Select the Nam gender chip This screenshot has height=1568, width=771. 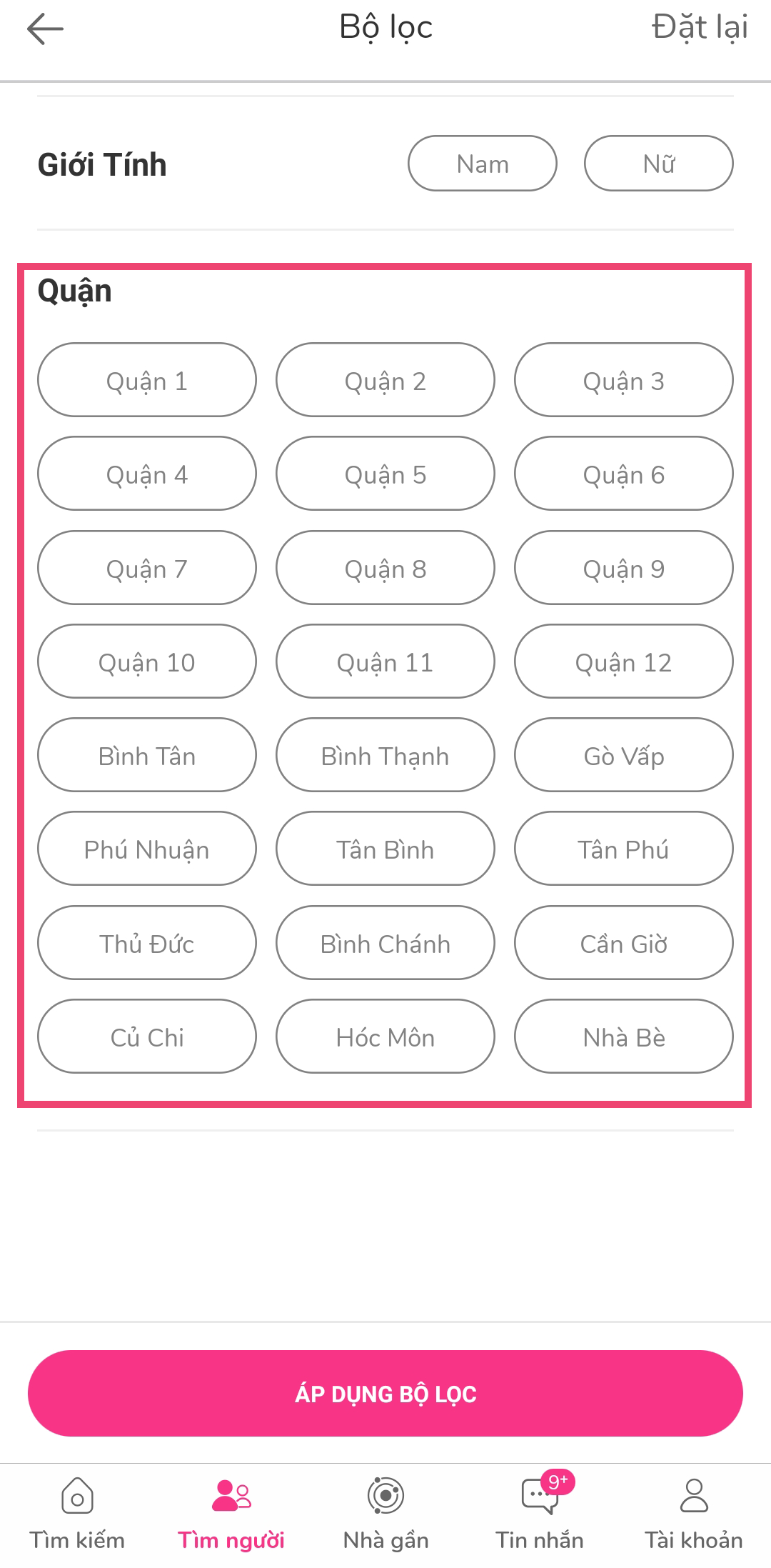tap(483, 164)
